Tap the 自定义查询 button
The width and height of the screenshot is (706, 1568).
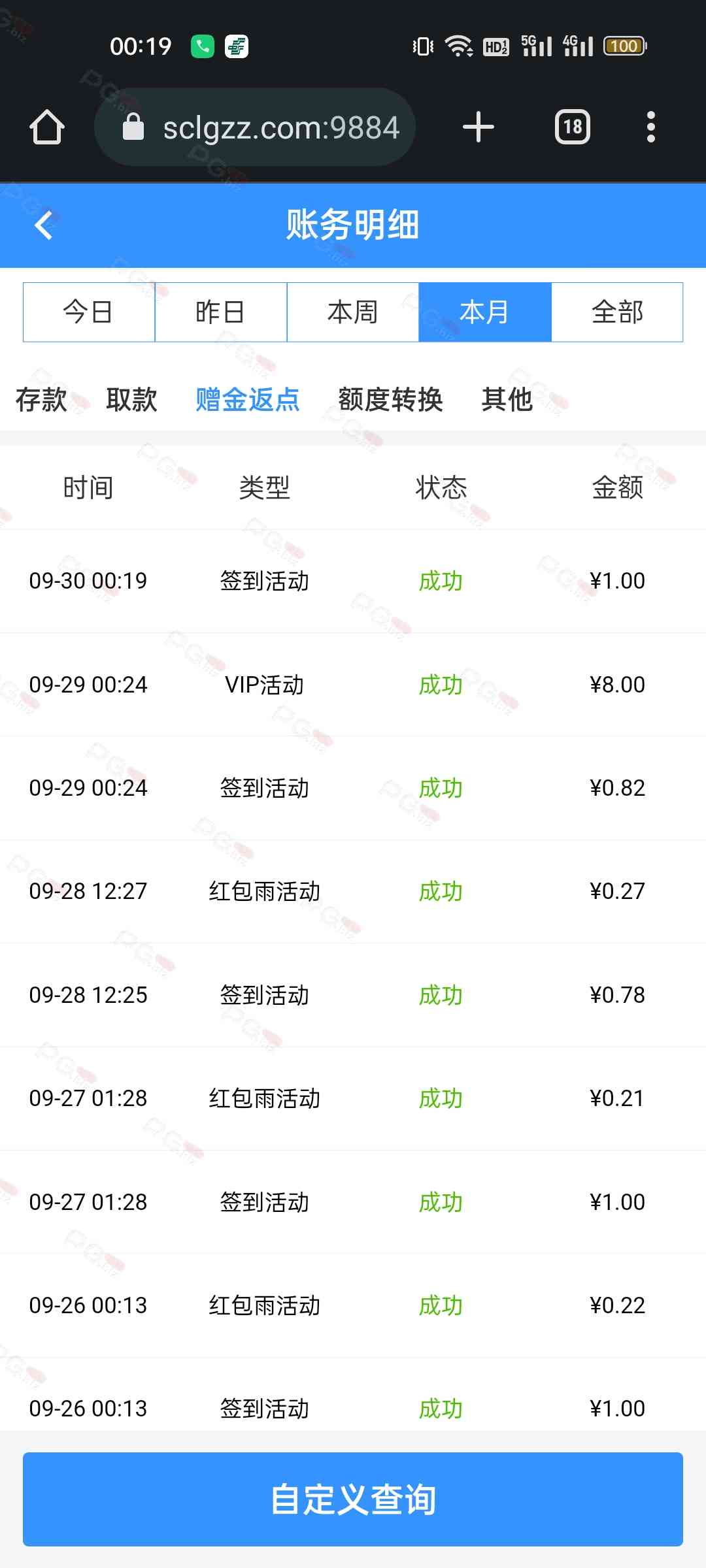pyautogui.click(x=353, y=1499)
